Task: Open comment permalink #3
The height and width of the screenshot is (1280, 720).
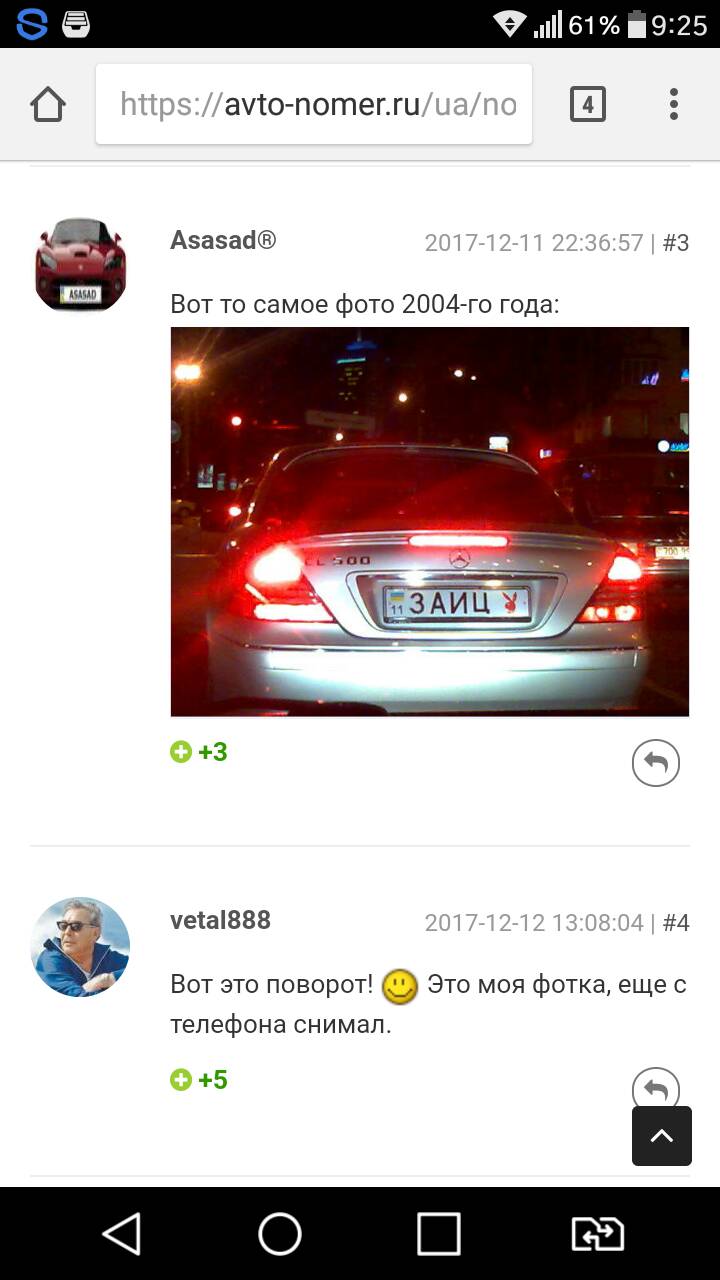Action: pos(676,243)
